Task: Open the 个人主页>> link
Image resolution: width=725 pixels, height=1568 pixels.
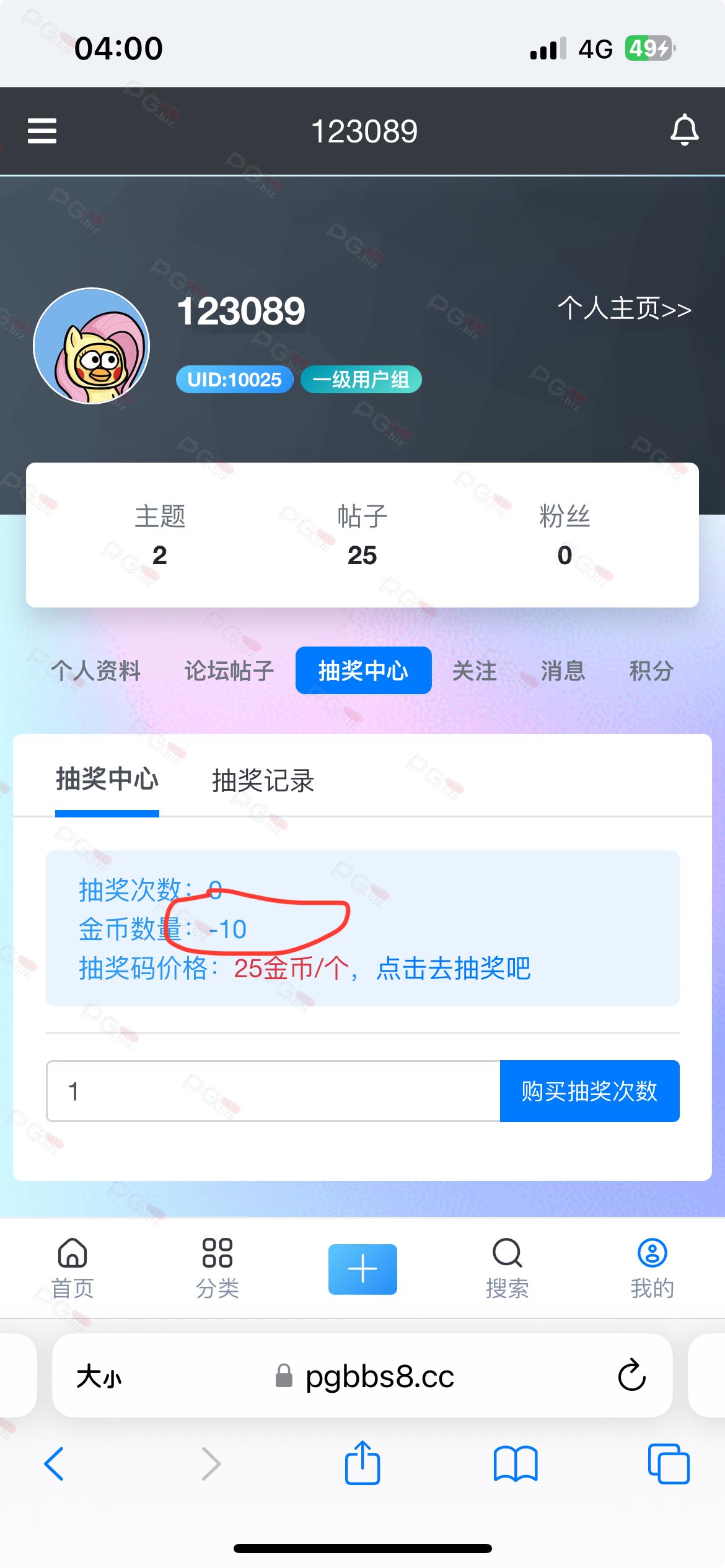Action: [624, 308]
